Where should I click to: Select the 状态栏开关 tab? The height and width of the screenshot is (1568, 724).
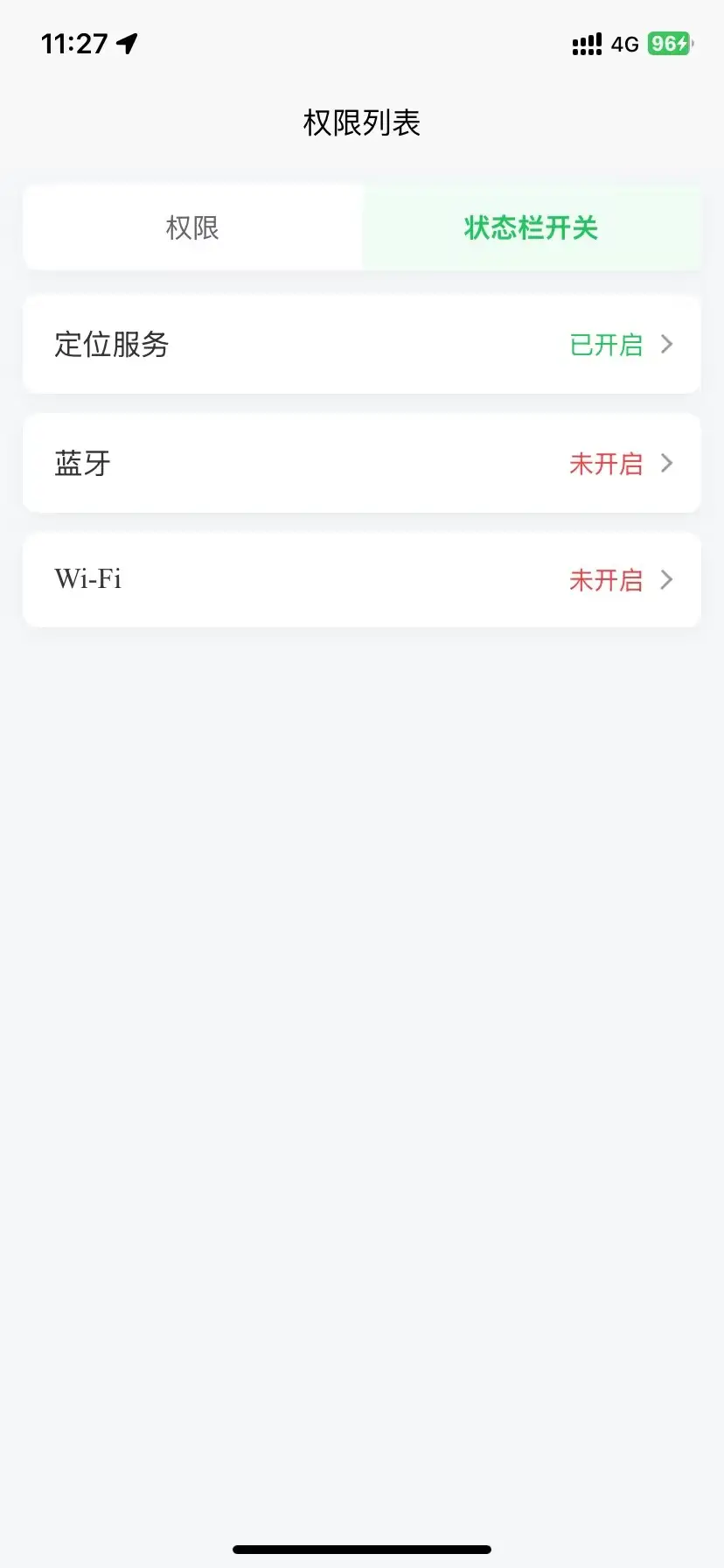coord(531,228)
